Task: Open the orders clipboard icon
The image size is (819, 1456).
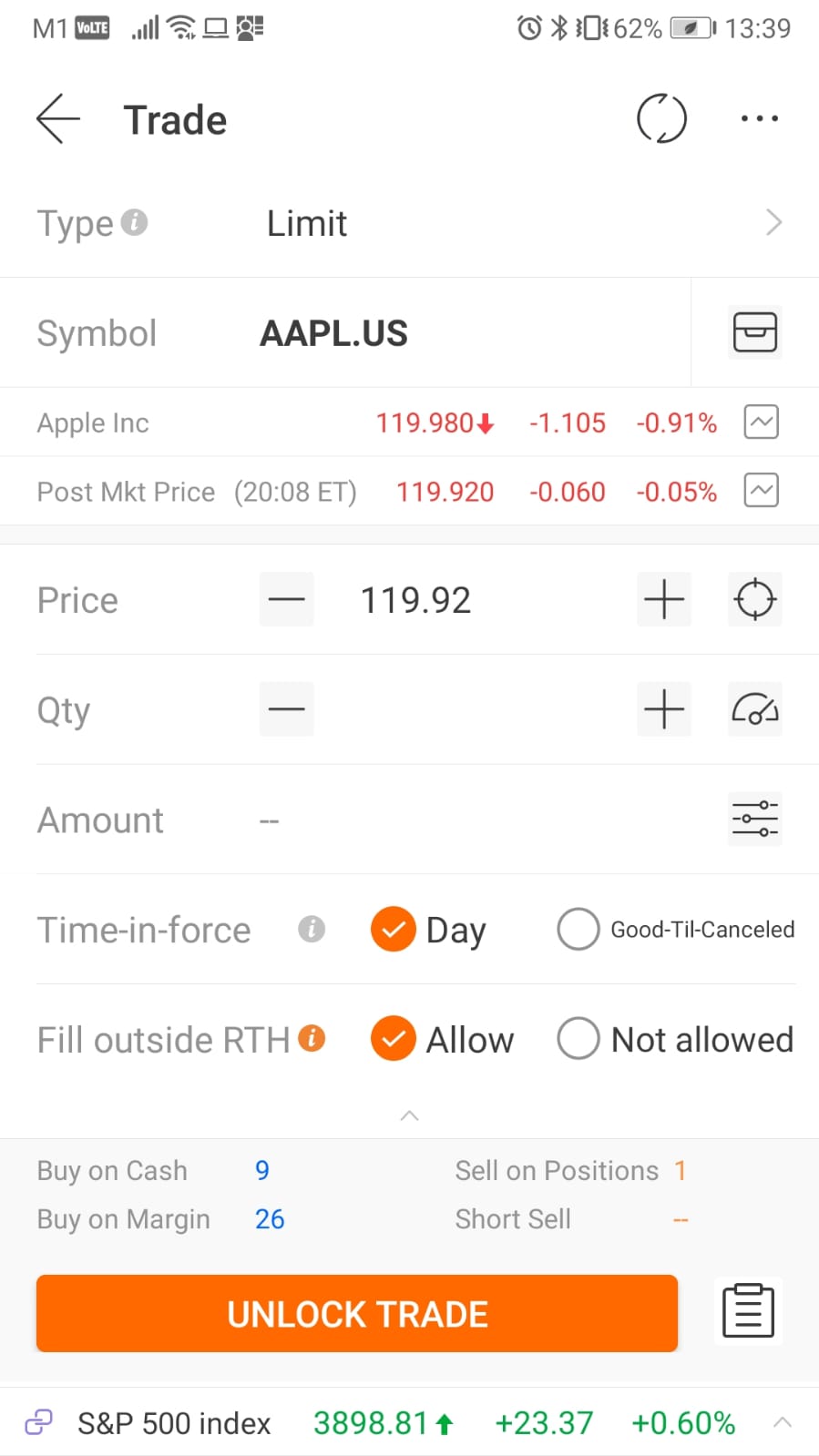Action: (x=749, y=1311)
